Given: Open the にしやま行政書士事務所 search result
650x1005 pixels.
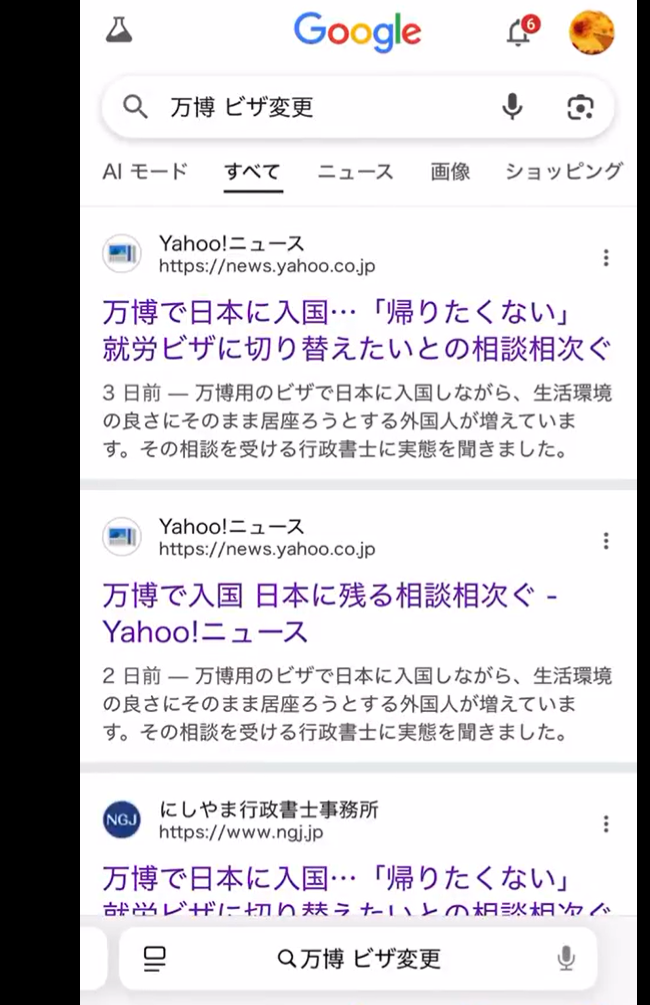Looking at the screenshot, I should click(x=340, y=880).
